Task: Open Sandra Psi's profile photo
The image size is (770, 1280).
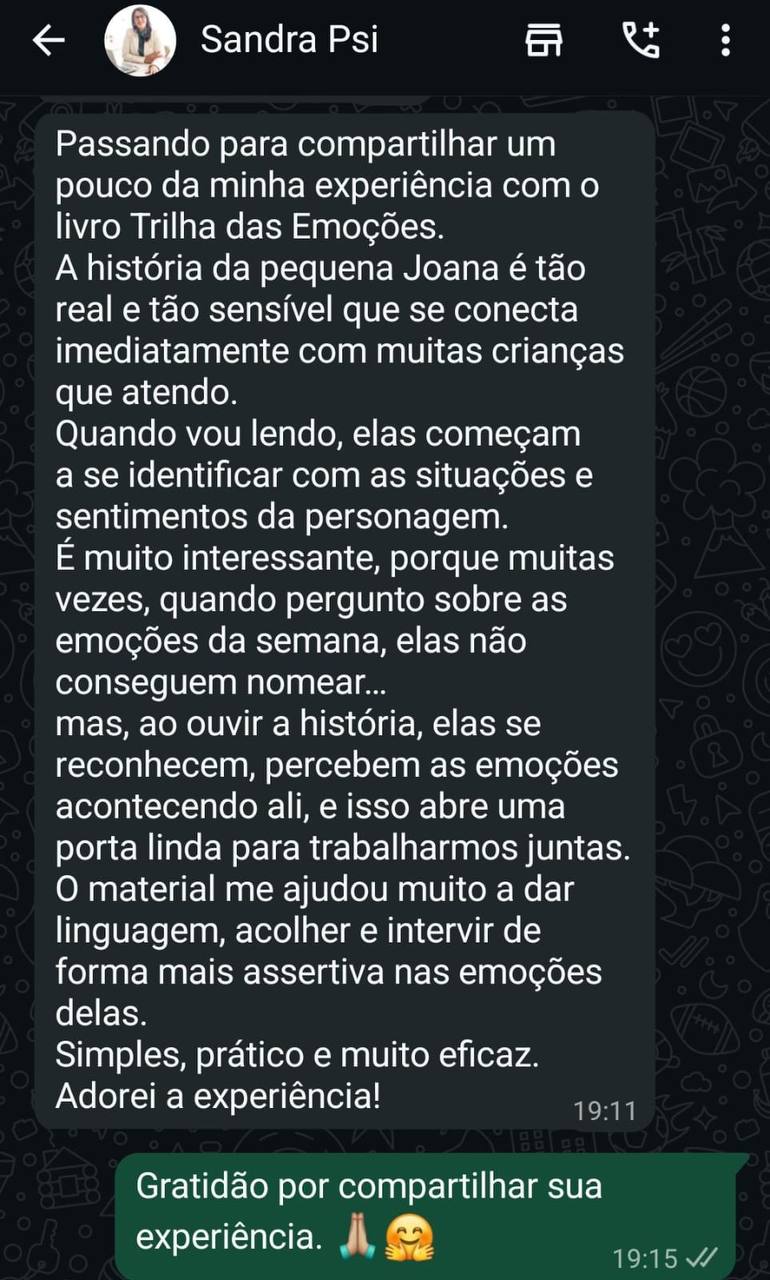Action: tap(140, 40)
